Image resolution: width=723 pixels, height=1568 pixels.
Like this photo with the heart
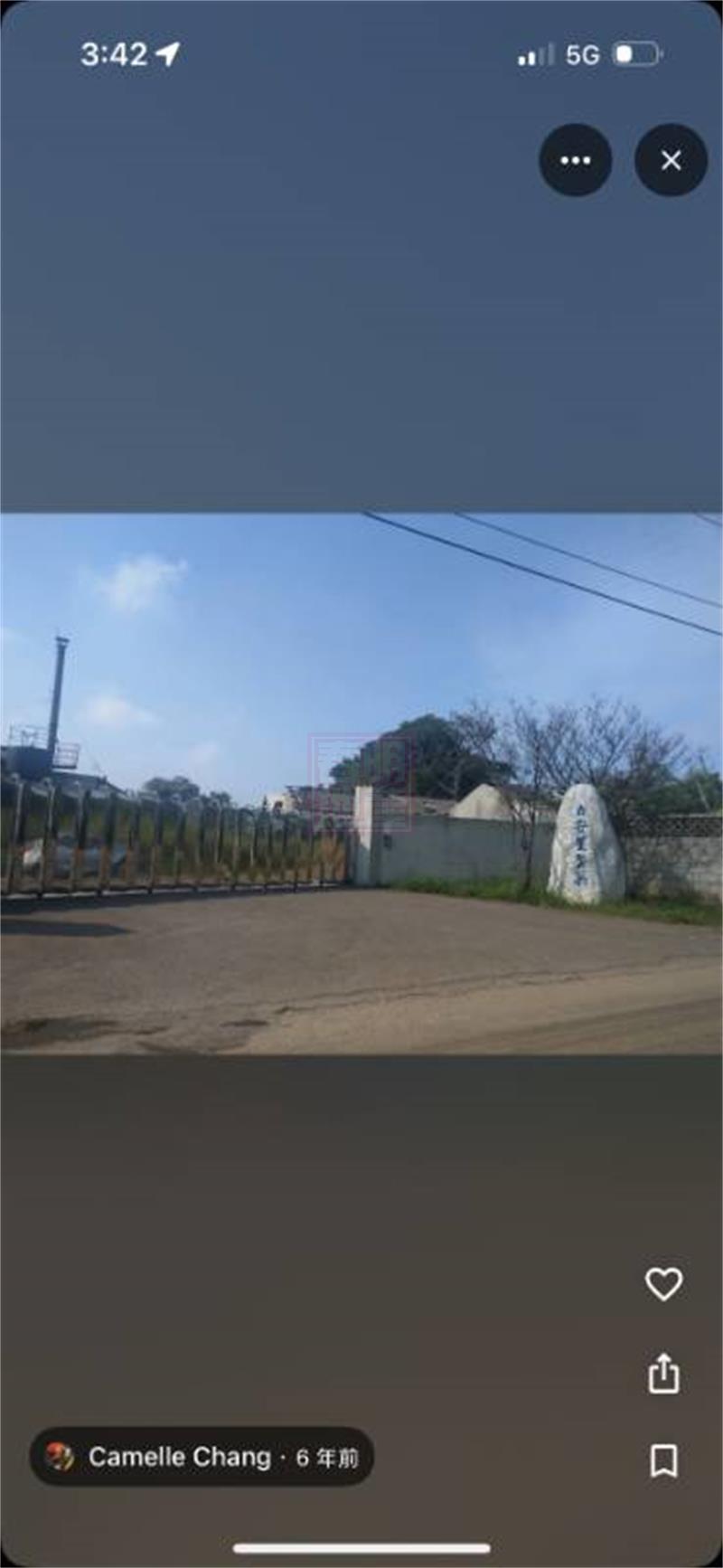[x=663, y=1284]
